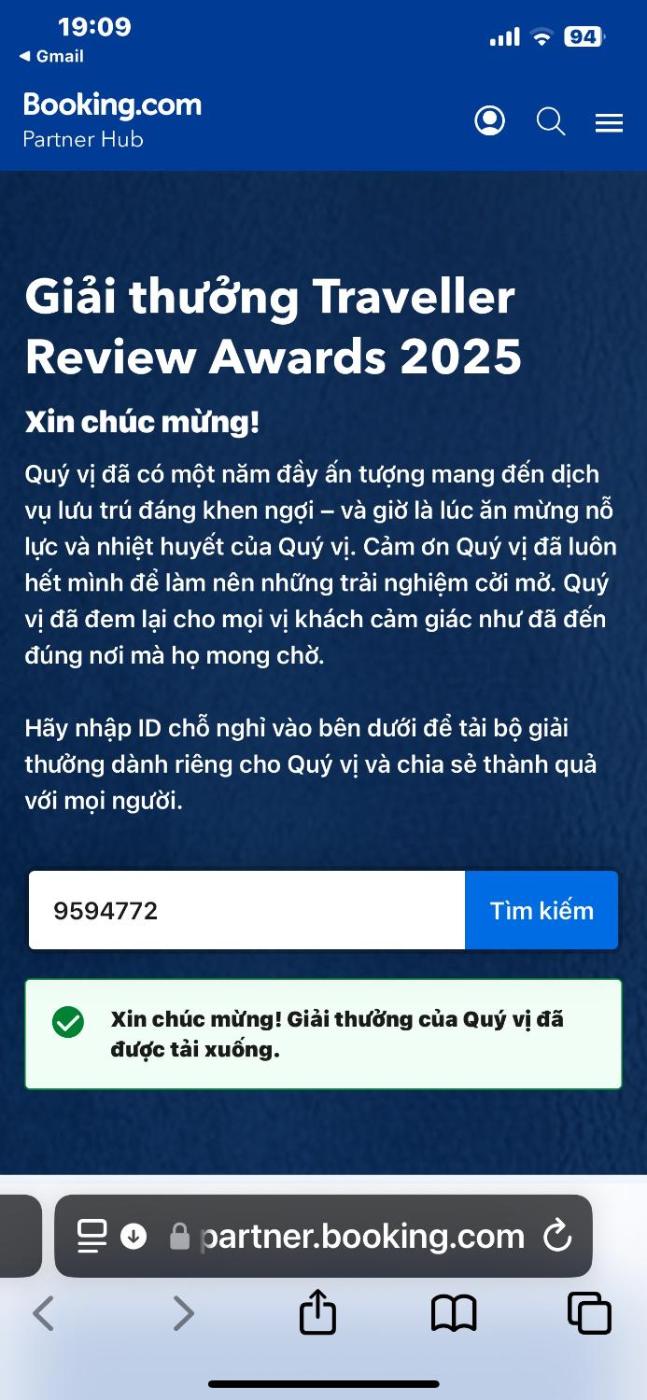The height and width of the screenshot is (1400, 647).
Task: Tap the property ID input field
Action: [246, 910]
